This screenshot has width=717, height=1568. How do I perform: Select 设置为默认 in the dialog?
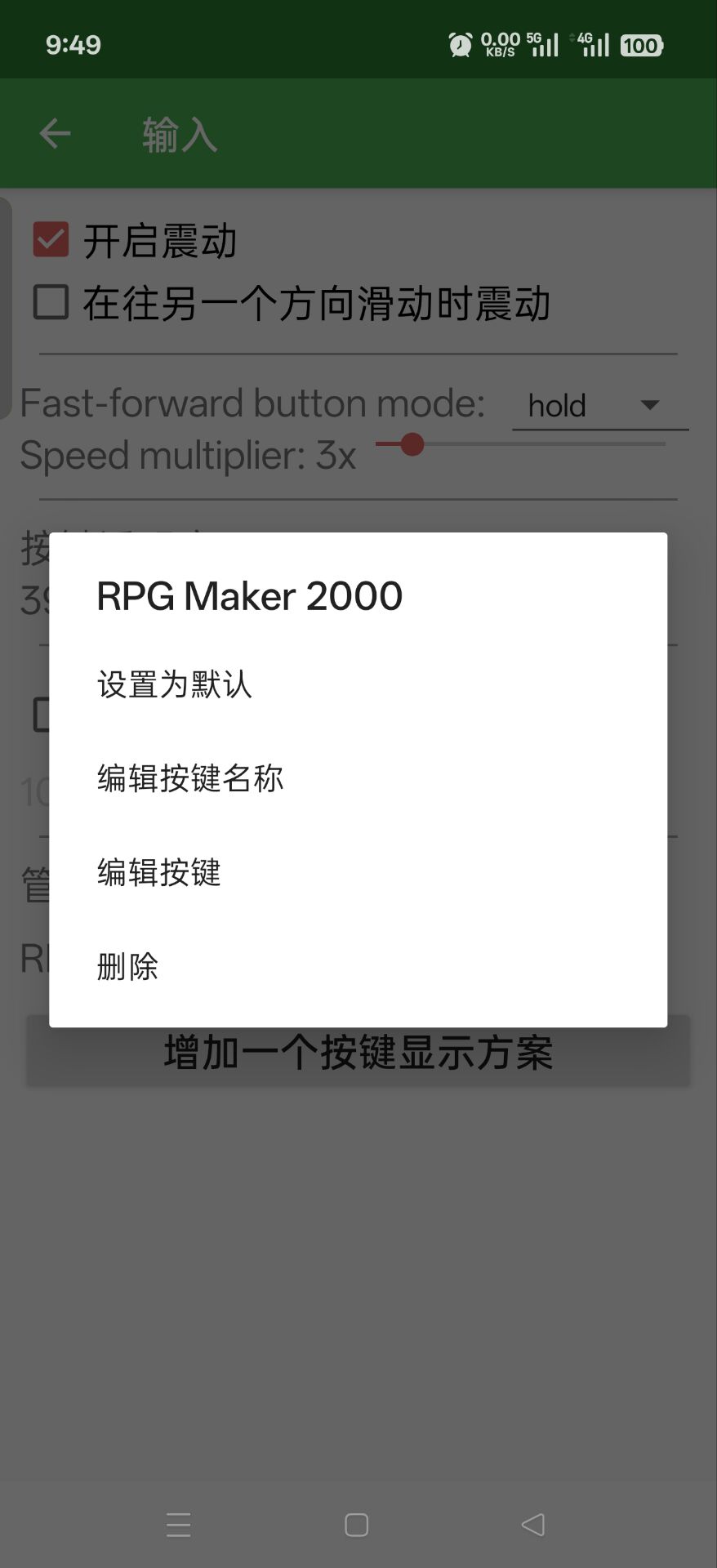click(x=175, y=684)
